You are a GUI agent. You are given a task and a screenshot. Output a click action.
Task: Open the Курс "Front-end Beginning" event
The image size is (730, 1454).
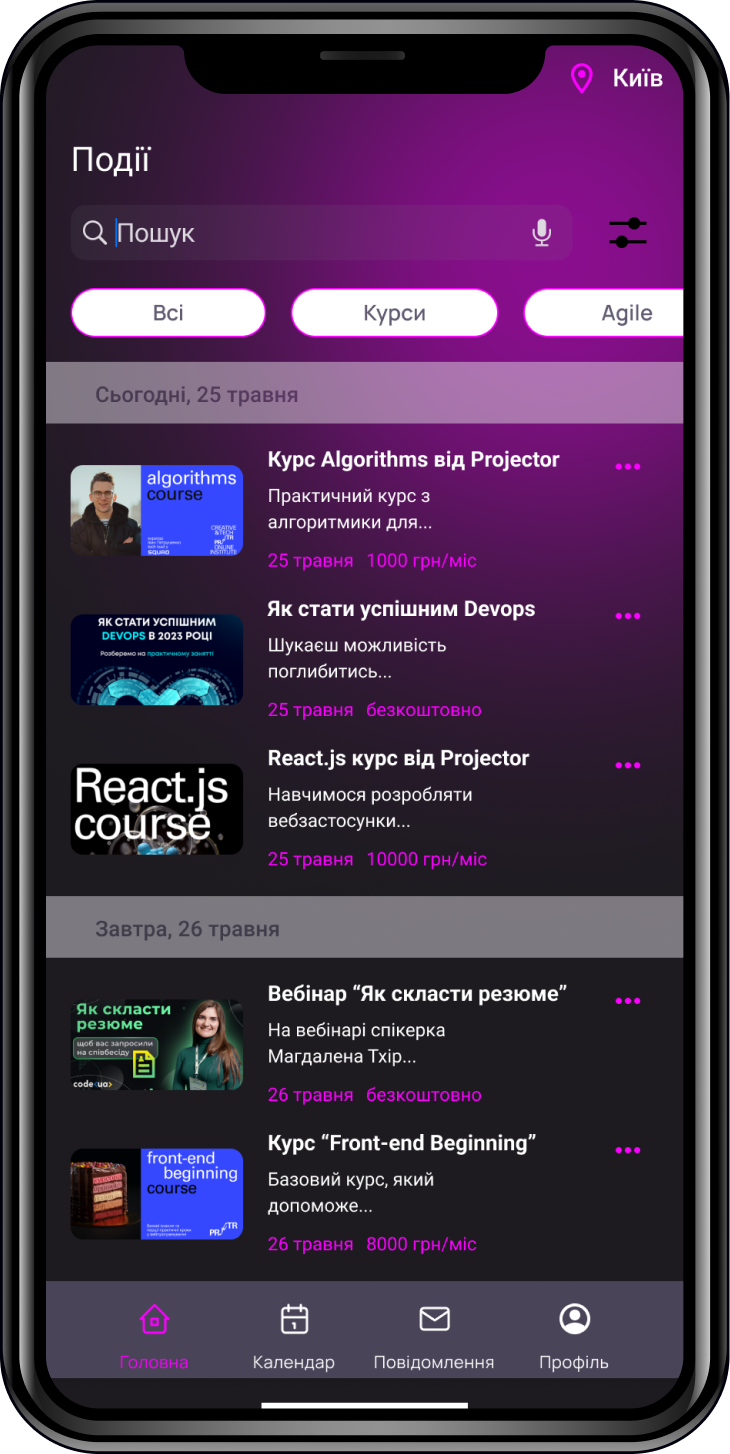point(402,1143)
